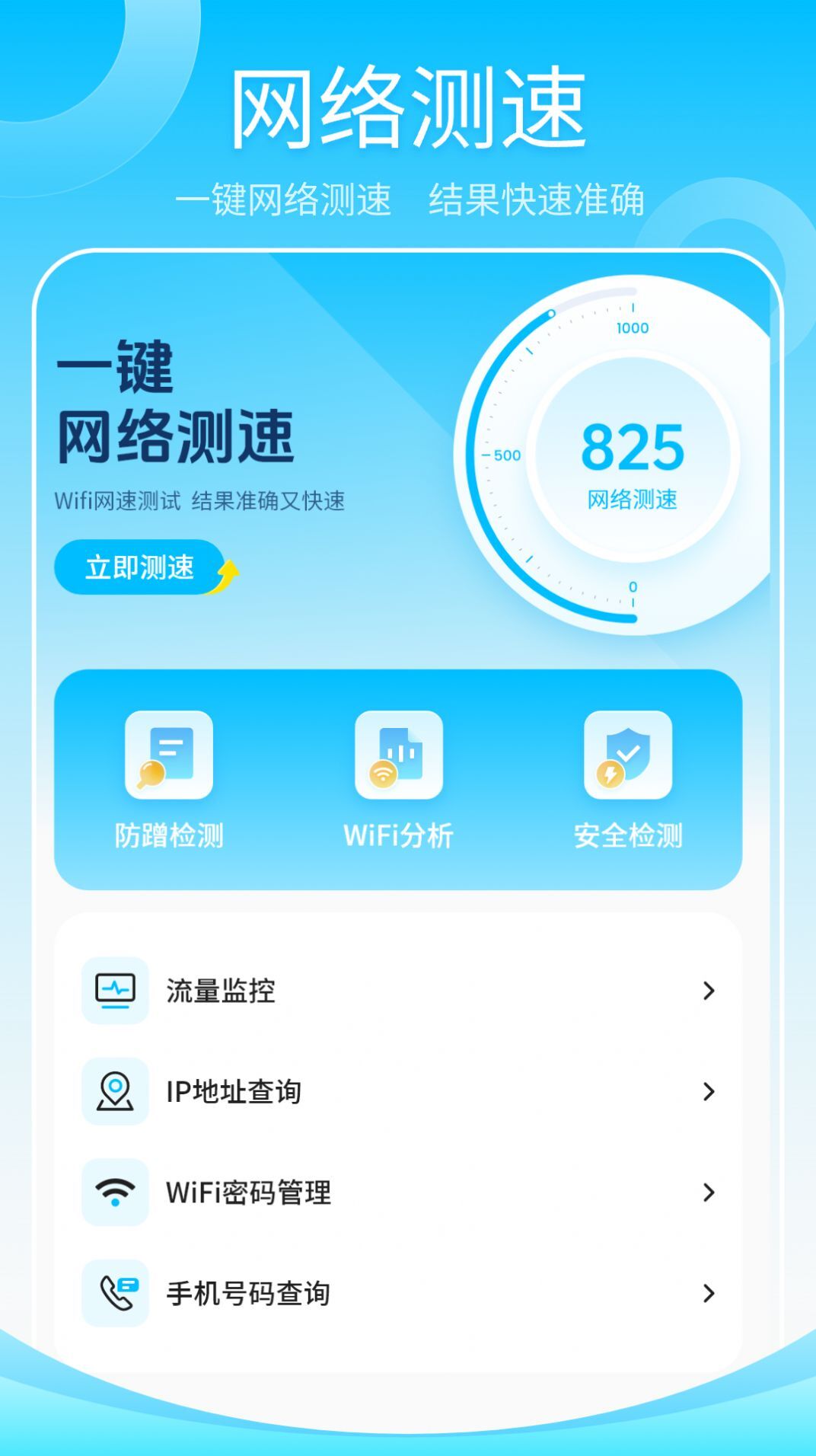Viewport: 816px width, 1456px height.
Task: Expand the WiFi密码管理 row chevron
Action: 709,1191
